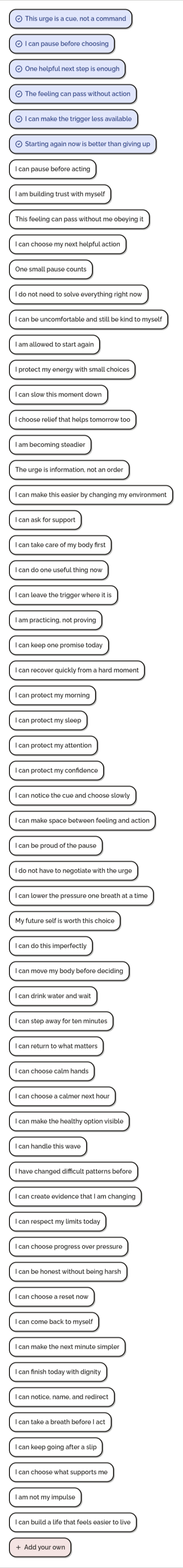The height and width of the screenshot is (1568, 183).
Task: Choose the 'I can ask for support' chip
Action: click(45, 519)
